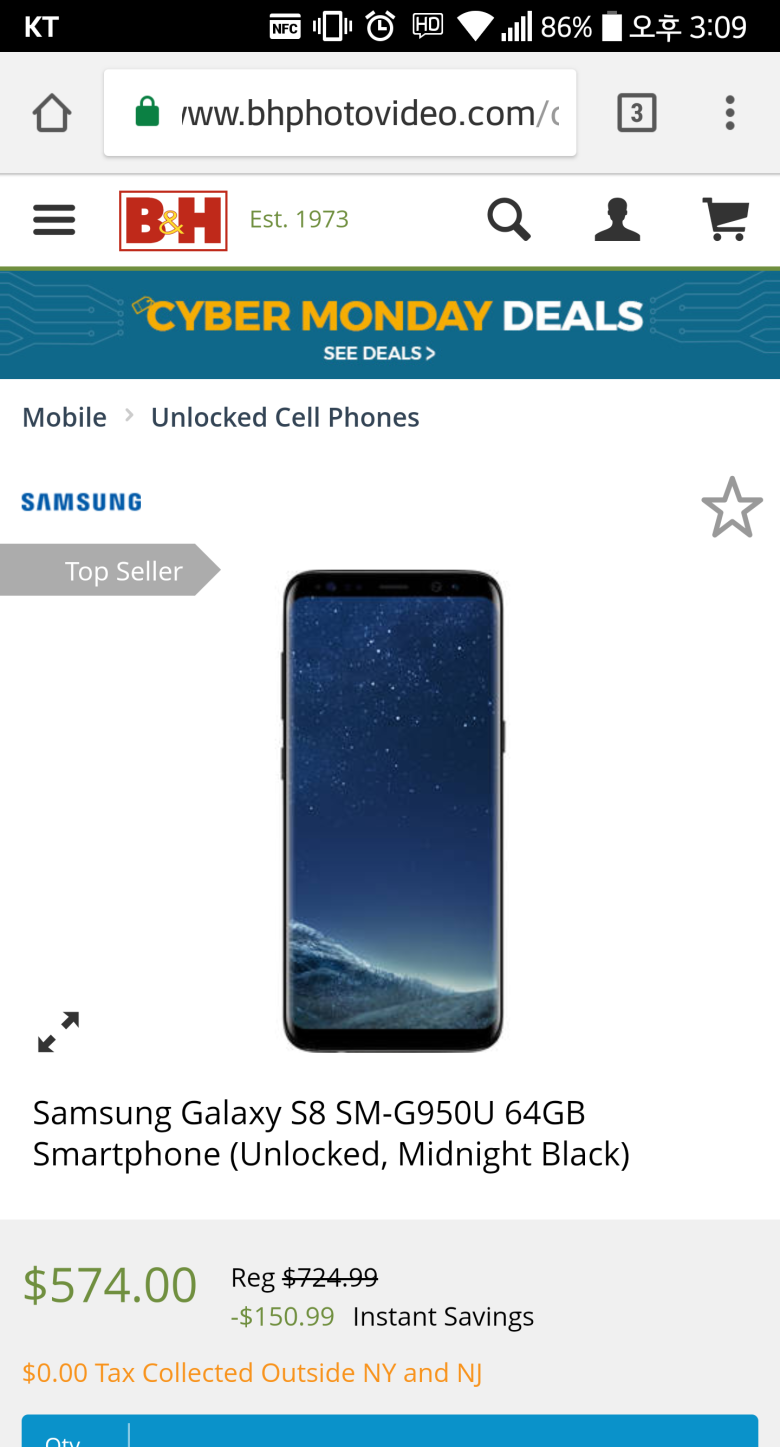Viewport: 780px width, 1447px height.
Task: Open the browser overflow menu
Action: tap(730, 113)
